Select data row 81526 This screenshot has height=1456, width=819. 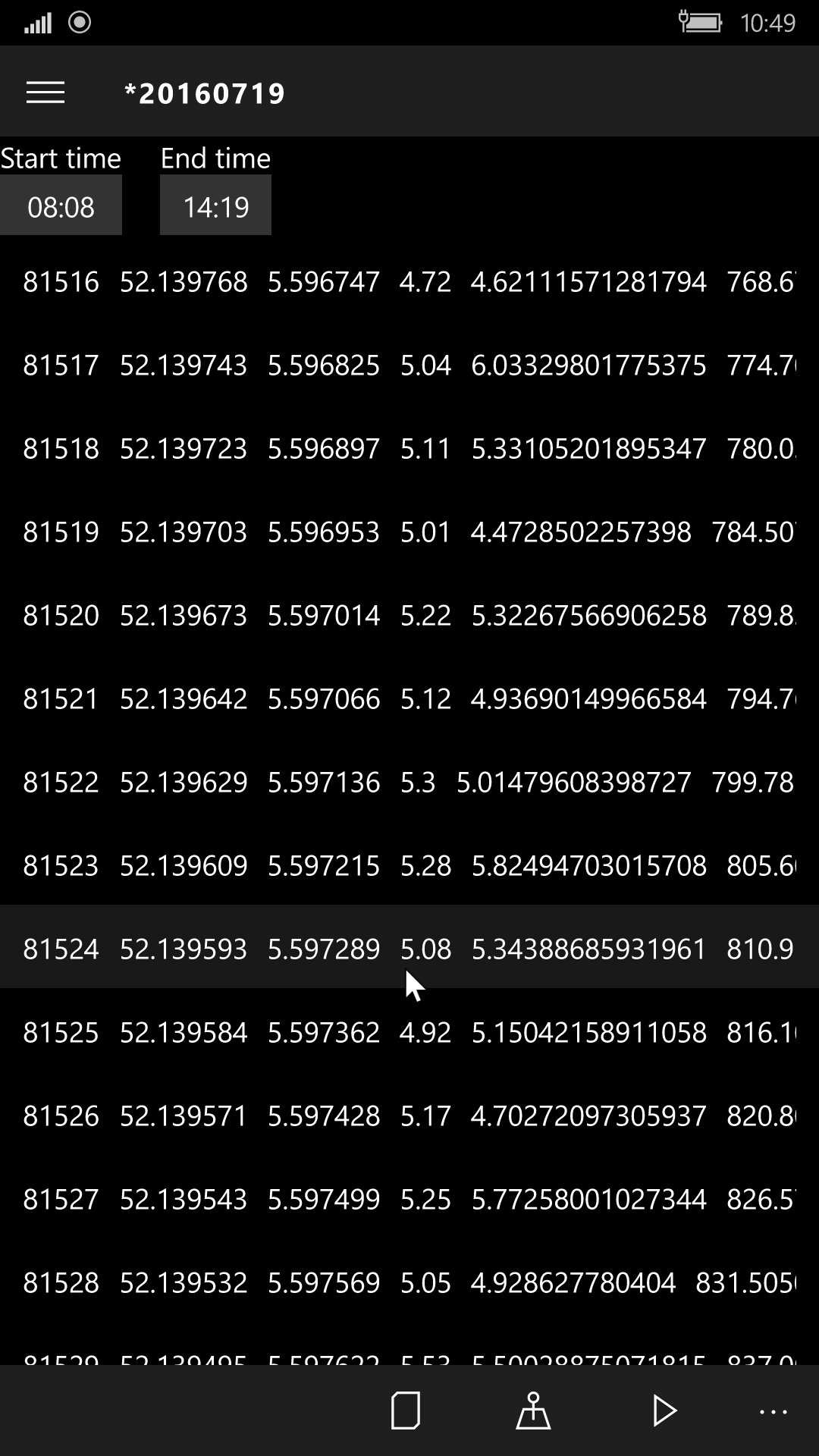[x=409, y=1116]
